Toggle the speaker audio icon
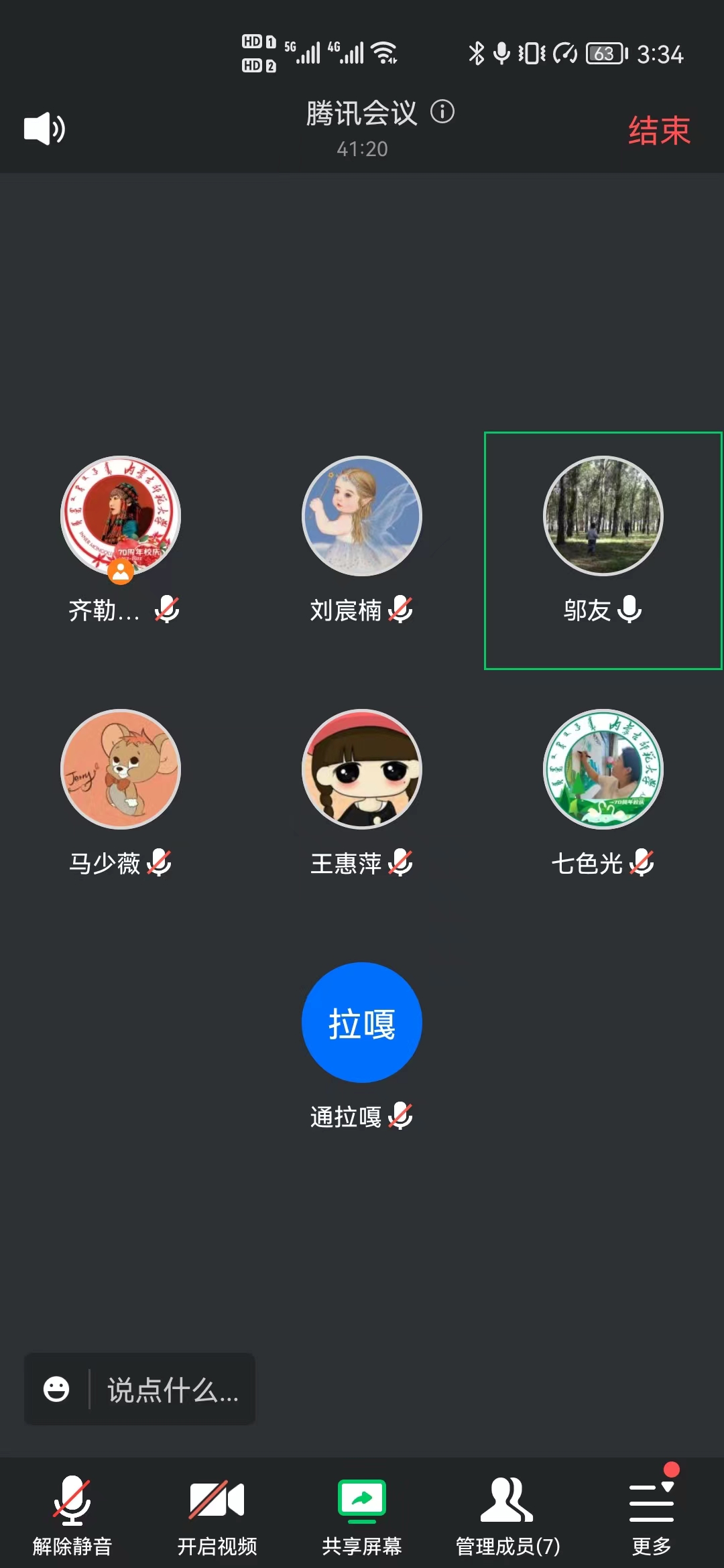724x1568 pixels. coord(44,129)
